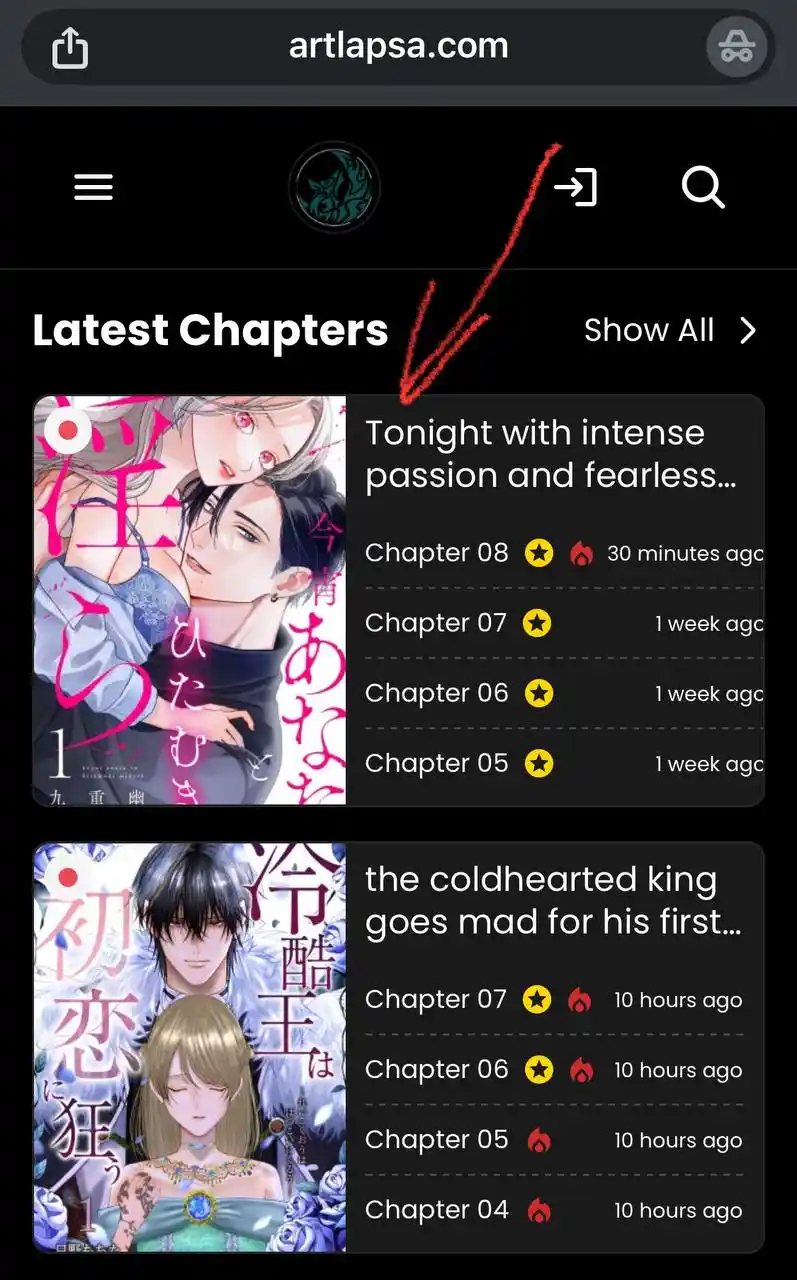
Task: Tap cover of Tonight with intense passion
Action: 190,600
